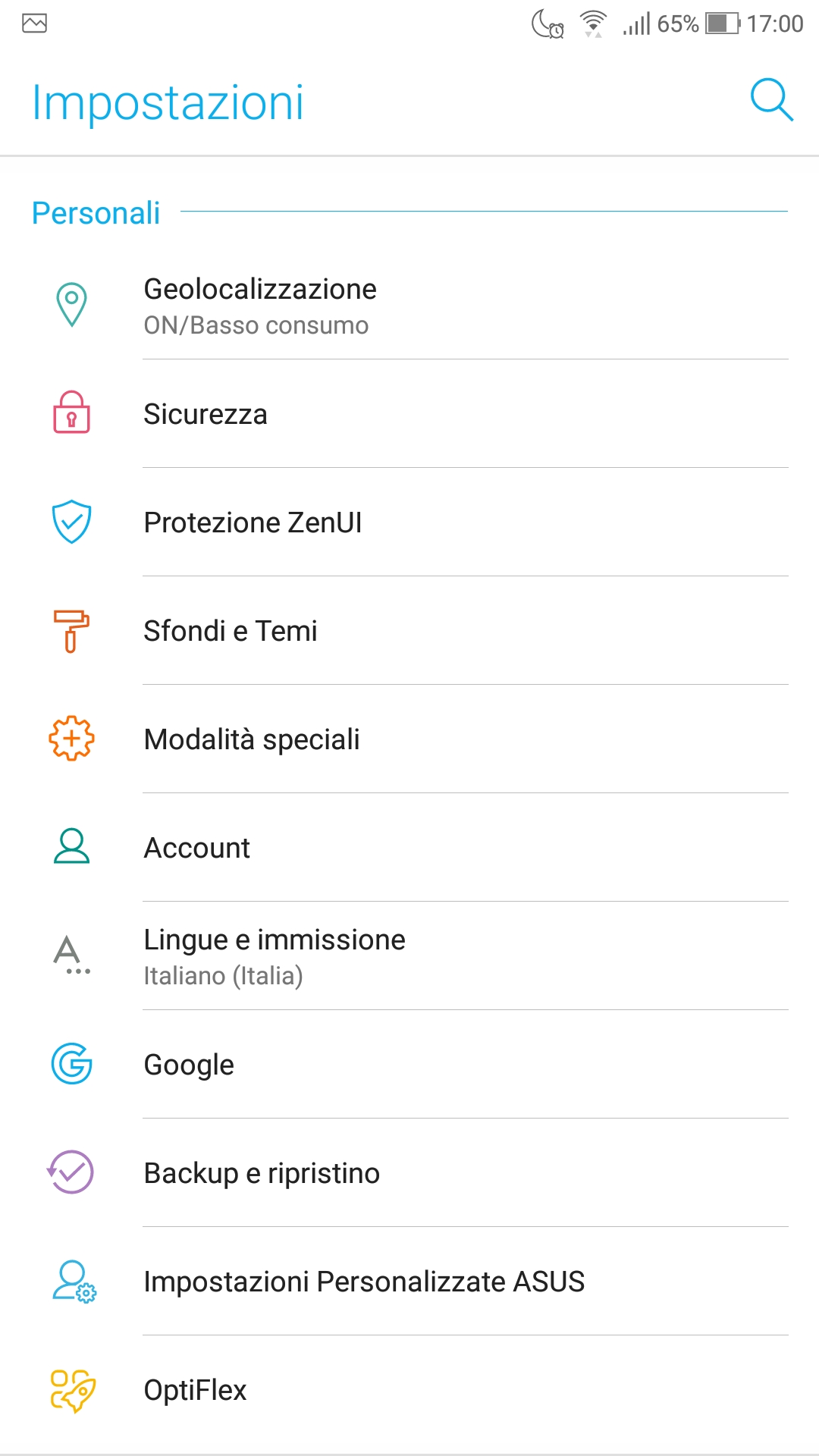Select Modalità speciali
Screen dimensions: 819x1456
click(x=409, y=739)
